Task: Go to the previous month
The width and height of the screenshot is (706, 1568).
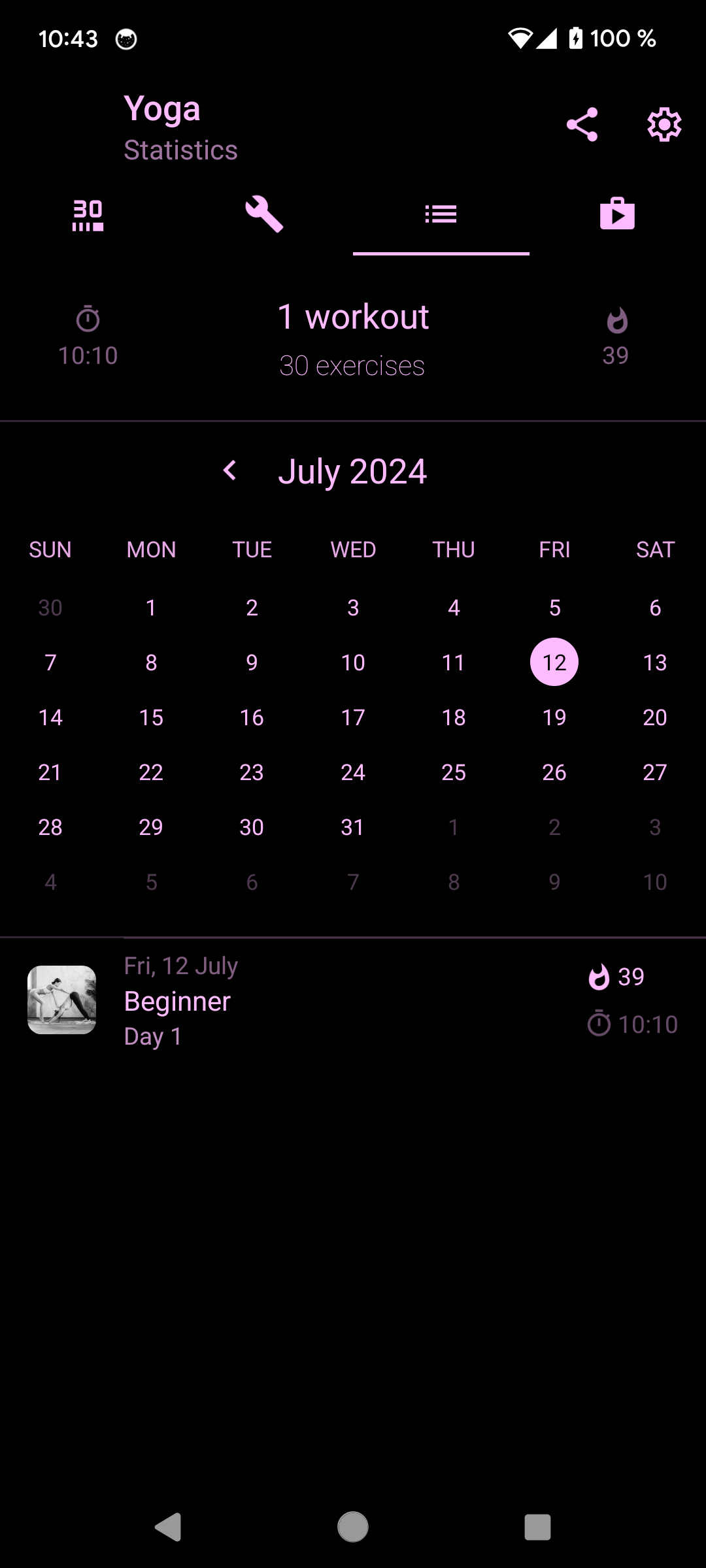Action: coord(229,470)
